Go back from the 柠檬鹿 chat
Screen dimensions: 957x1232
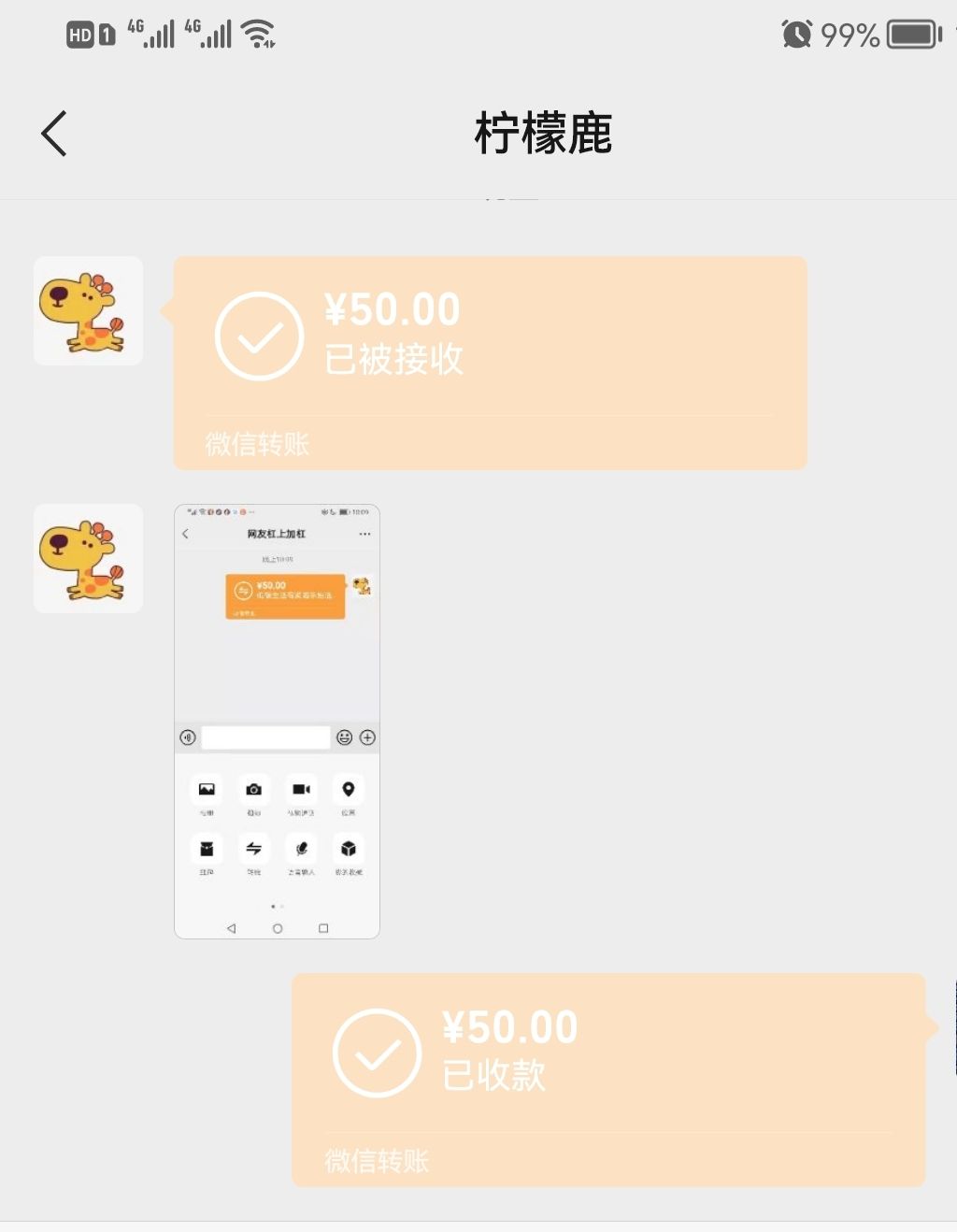(x=54, y=133)
